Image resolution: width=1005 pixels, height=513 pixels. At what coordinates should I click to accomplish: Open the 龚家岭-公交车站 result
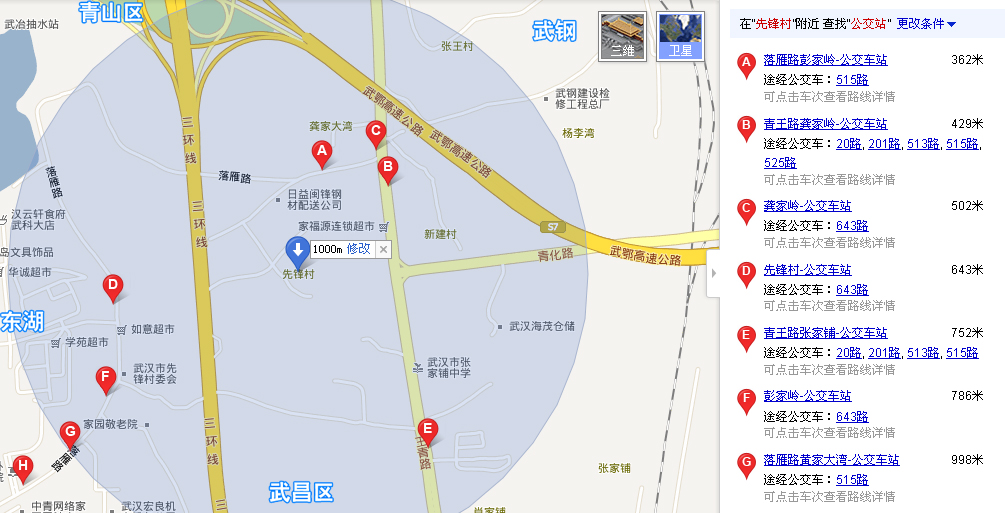pyautogui.click(x=807, y=206)
